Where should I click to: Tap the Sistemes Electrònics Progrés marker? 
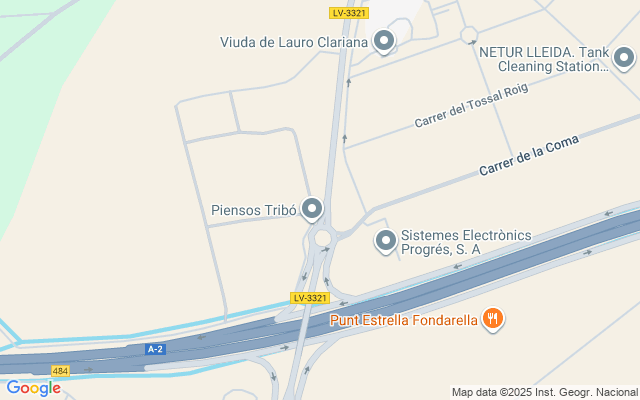[x=386, y=241]
